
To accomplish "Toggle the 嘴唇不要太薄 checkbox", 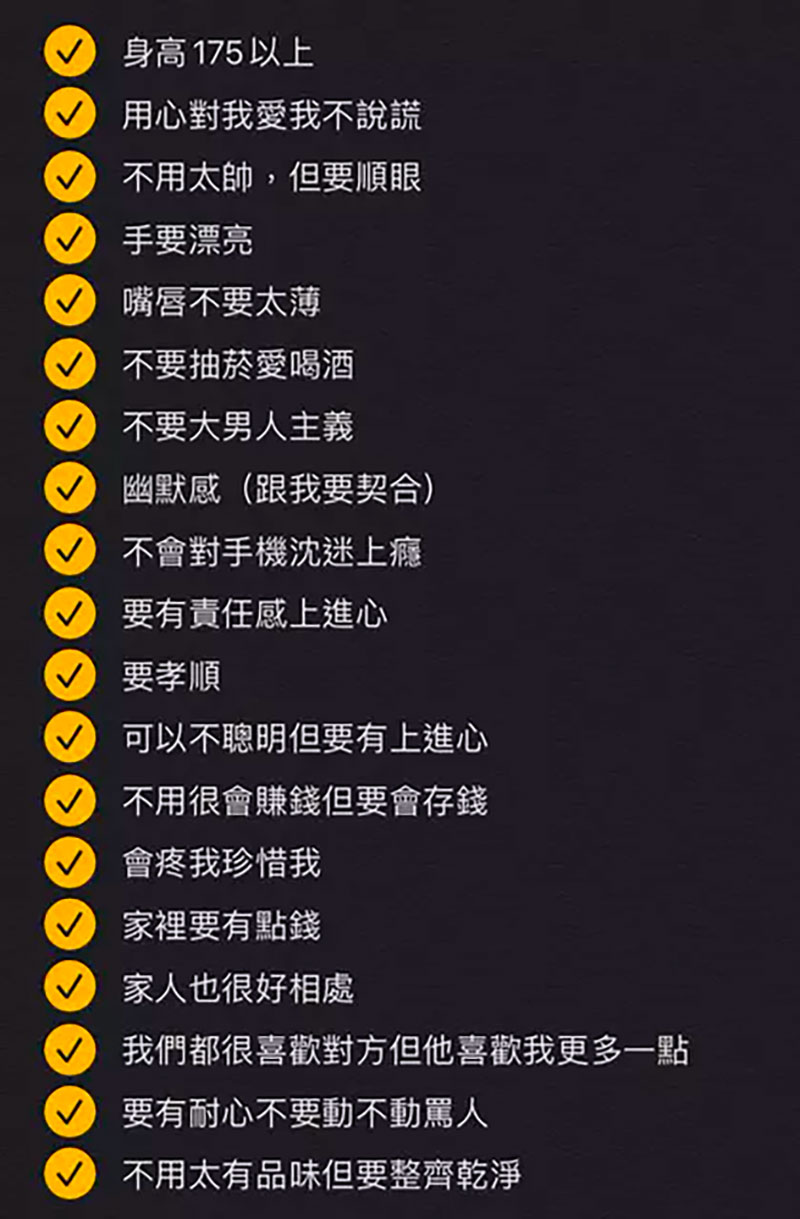I will (69, 302).
